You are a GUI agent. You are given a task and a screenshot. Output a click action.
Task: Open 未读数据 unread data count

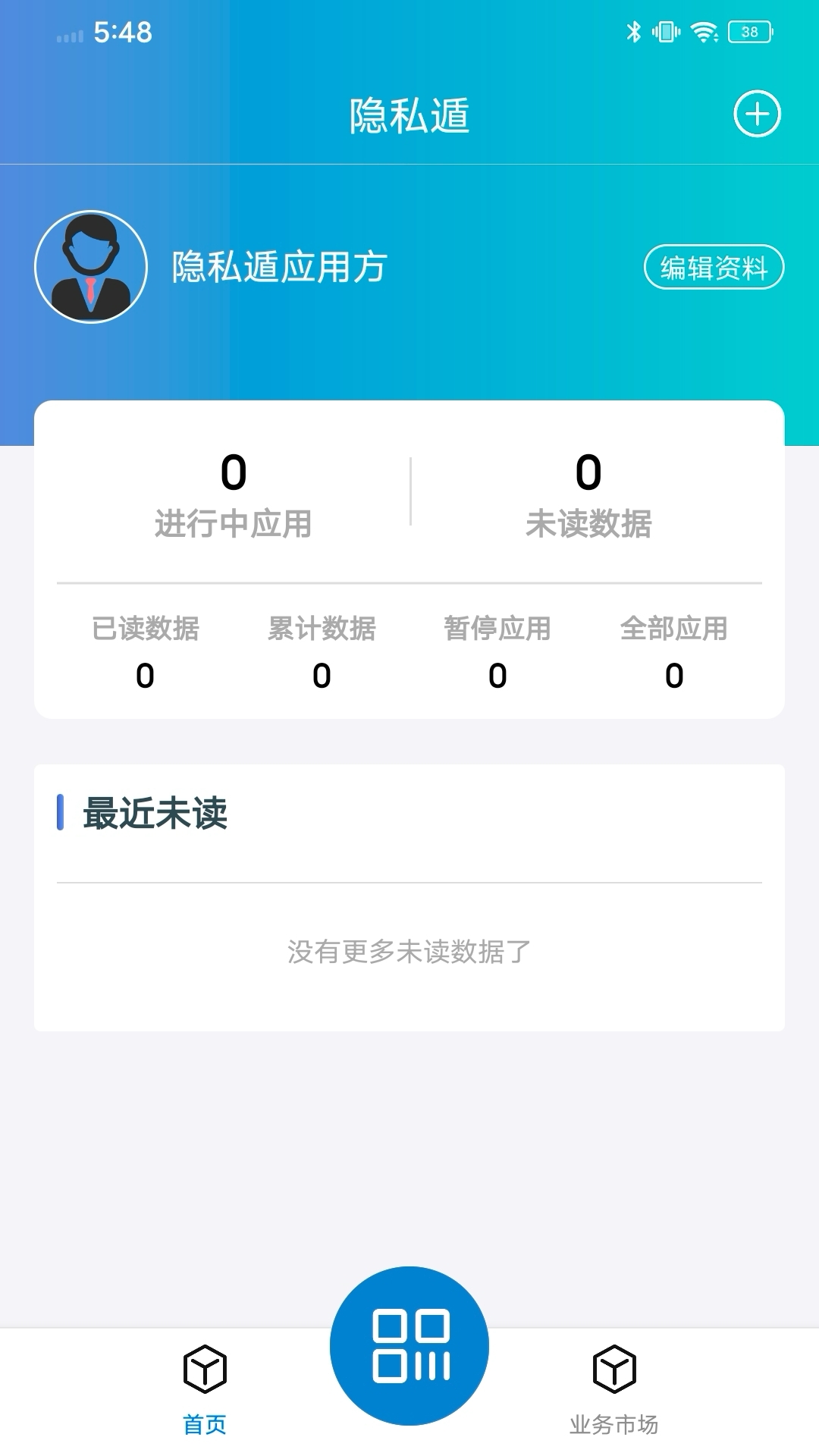tap(590, 497)
